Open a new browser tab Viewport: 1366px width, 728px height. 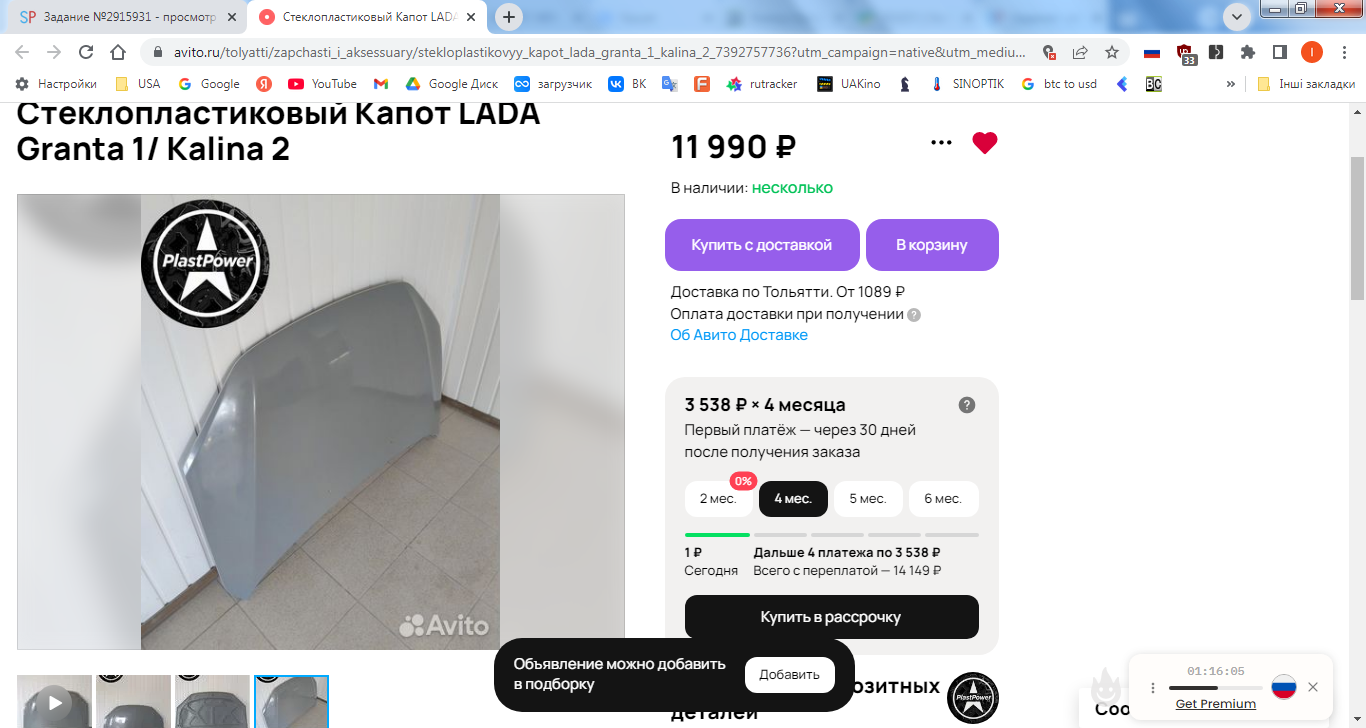(x=509, y=17)
